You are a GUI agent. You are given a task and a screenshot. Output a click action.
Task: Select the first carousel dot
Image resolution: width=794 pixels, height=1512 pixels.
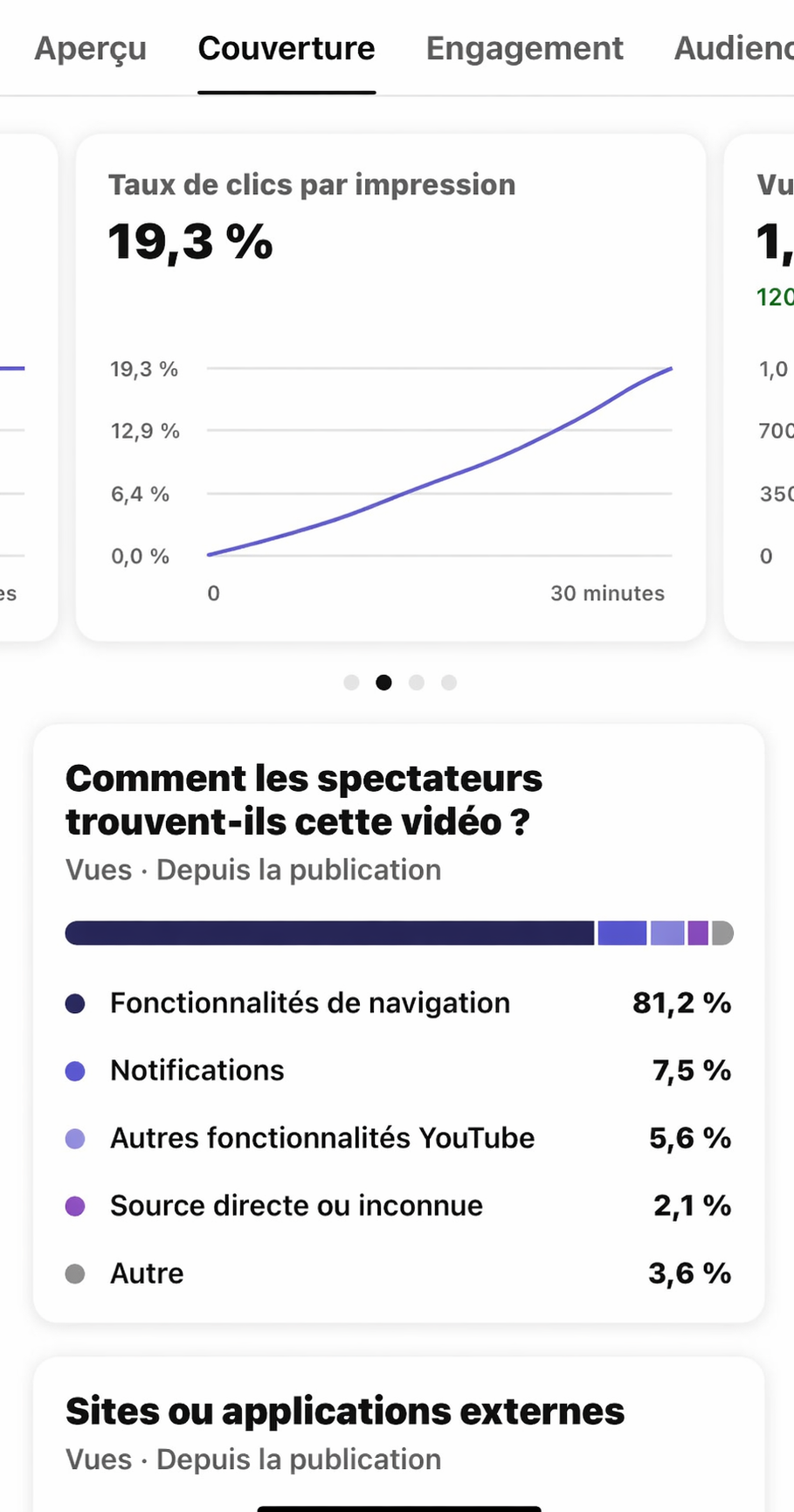tap(351, 683)
